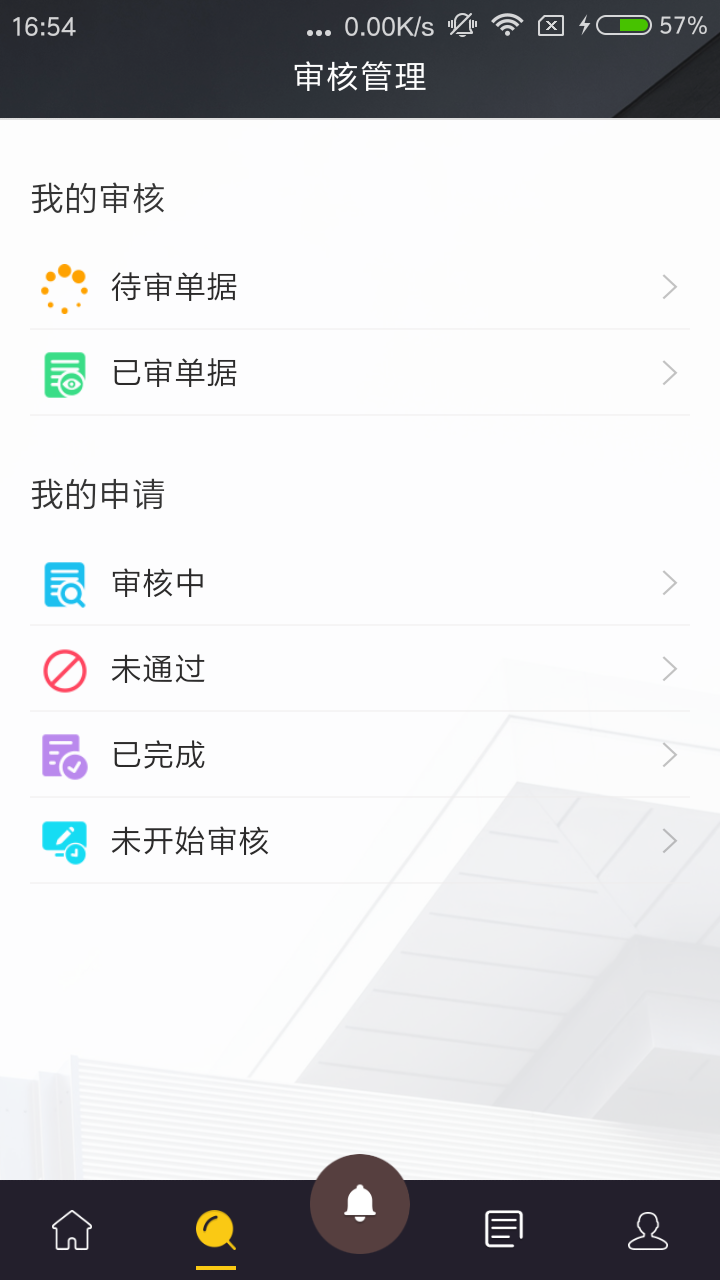Click the blue search-document icon beside 审核中
Image resolution: width=720 pixels, height=1280 pixels.
(64, 583)
